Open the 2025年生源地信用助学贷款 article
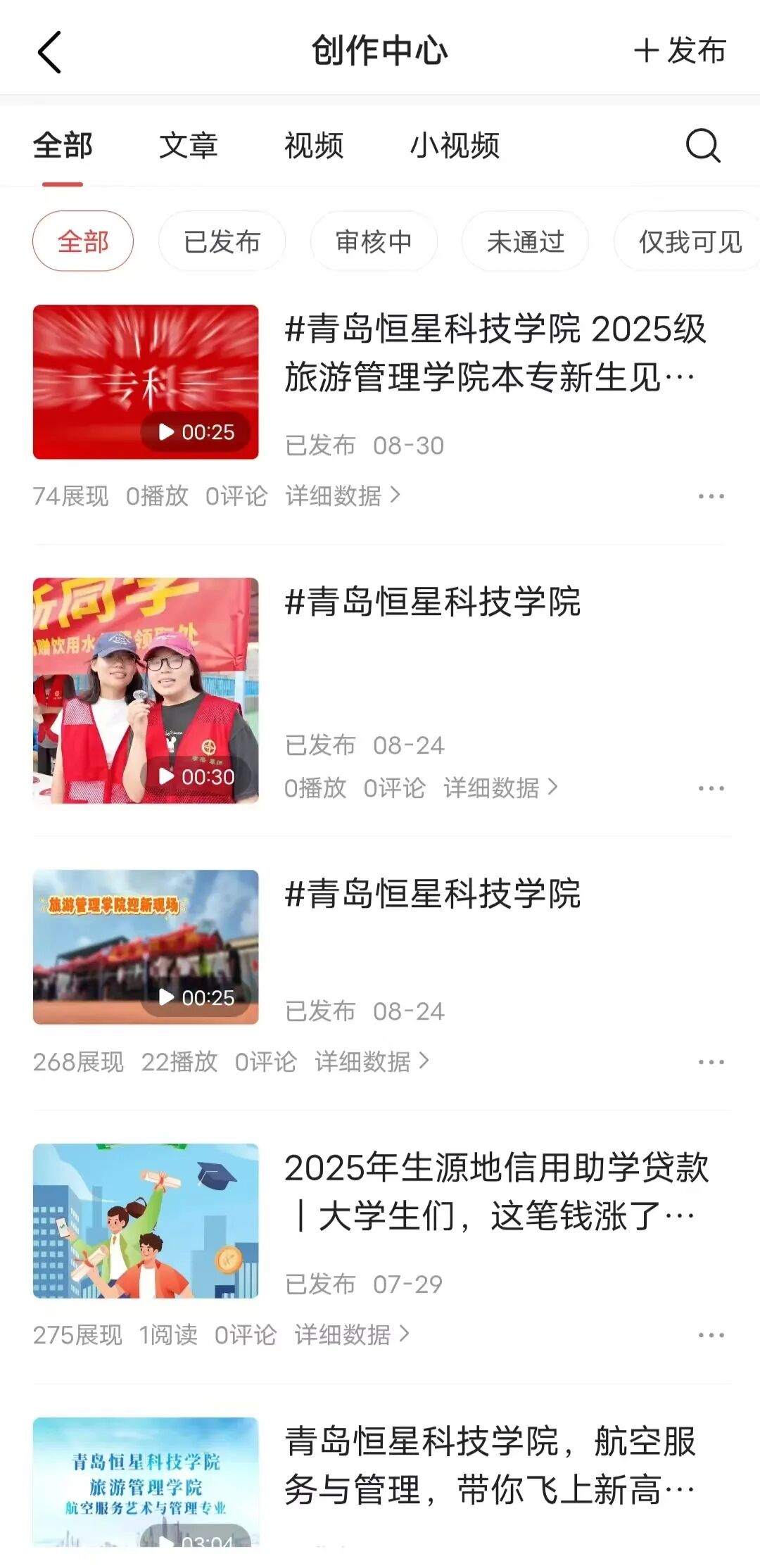 [495, 1191]
